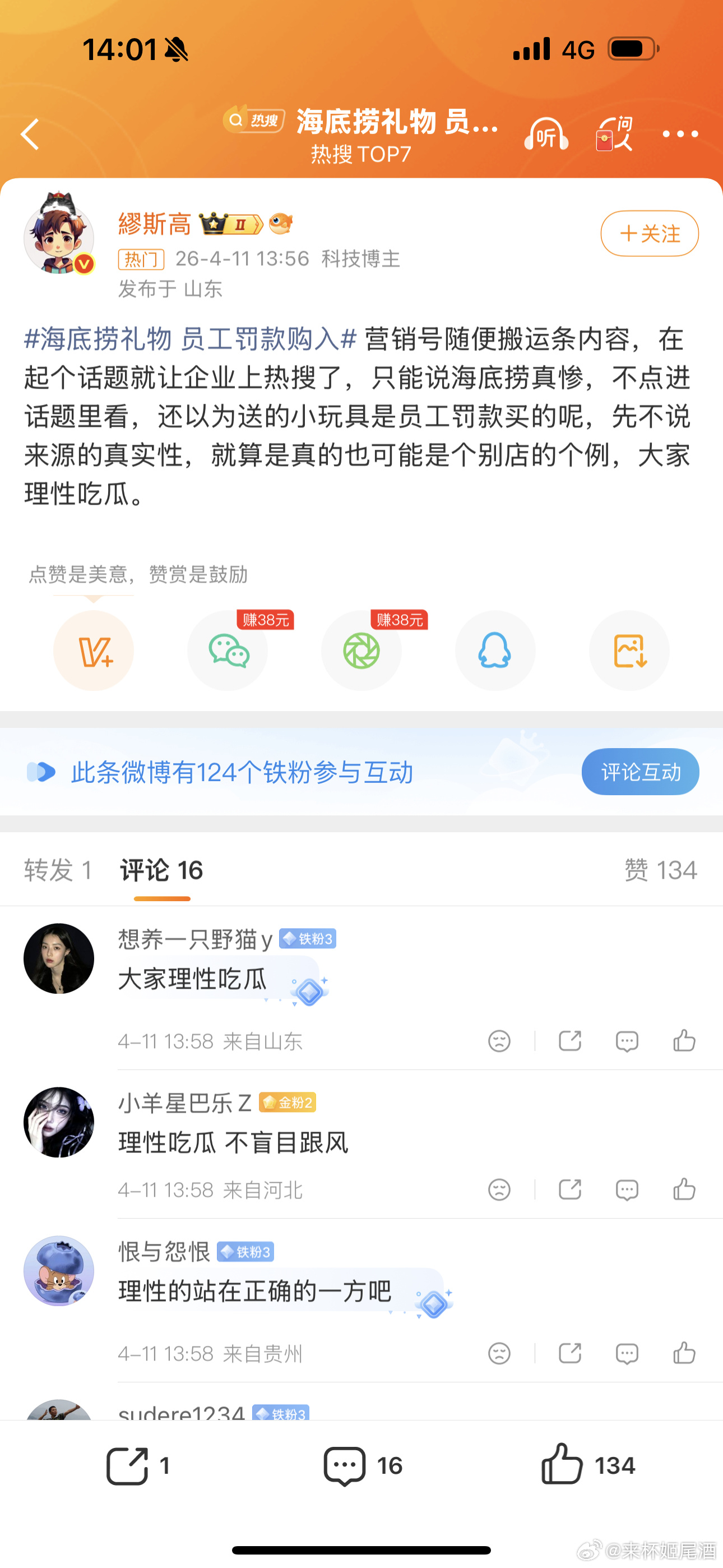Forward the comment by 恨与怨恨

pos(569,1353)
